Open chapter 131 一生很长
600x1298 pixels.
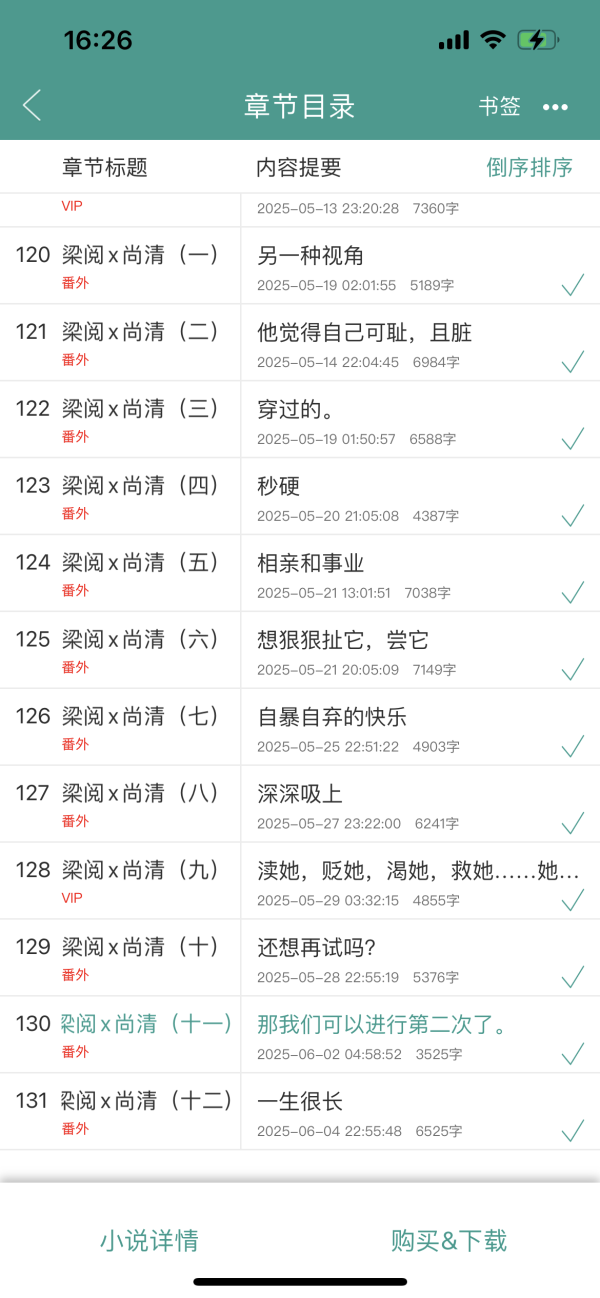300,1112
